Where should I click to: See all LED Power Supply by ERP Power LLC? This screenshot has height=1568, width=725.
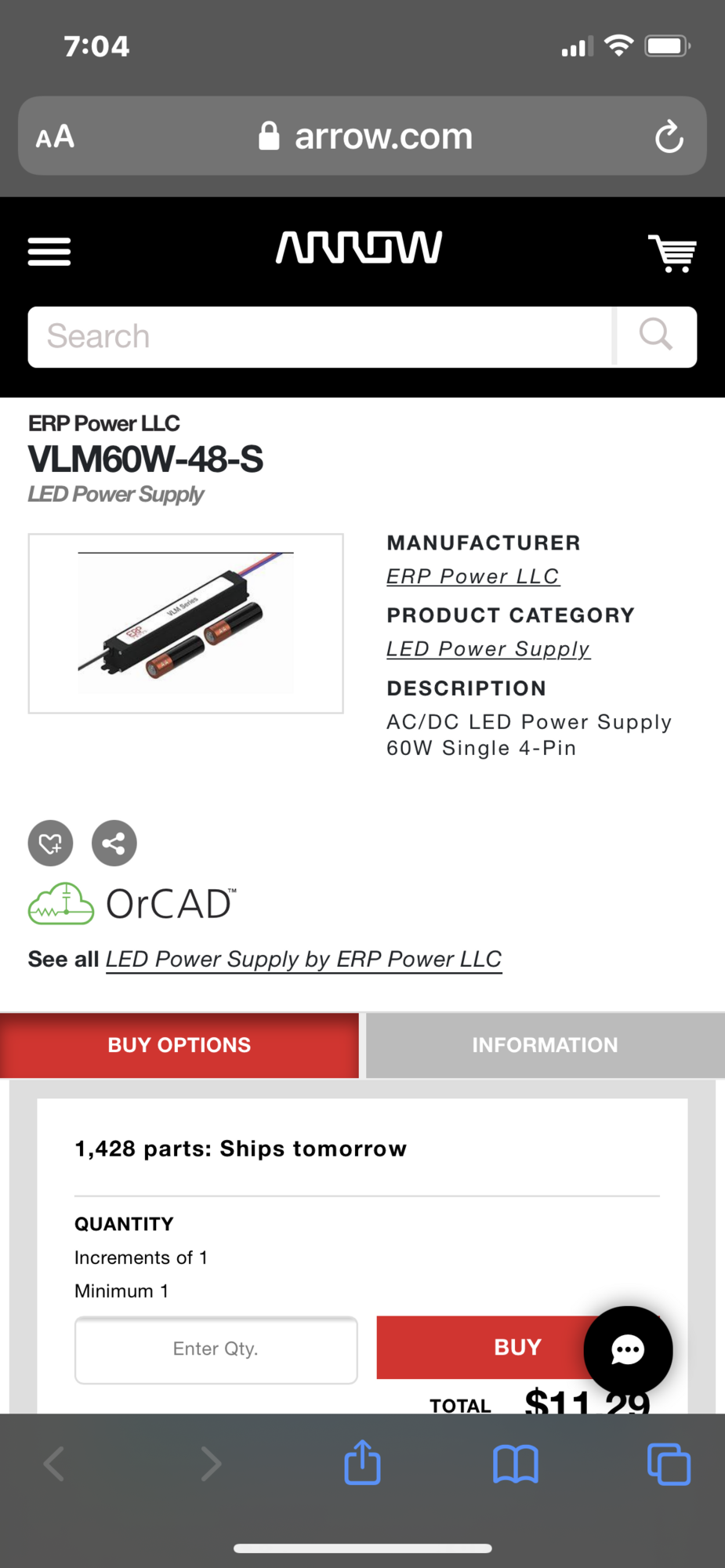pyautogui.click(x=303, y=960)
